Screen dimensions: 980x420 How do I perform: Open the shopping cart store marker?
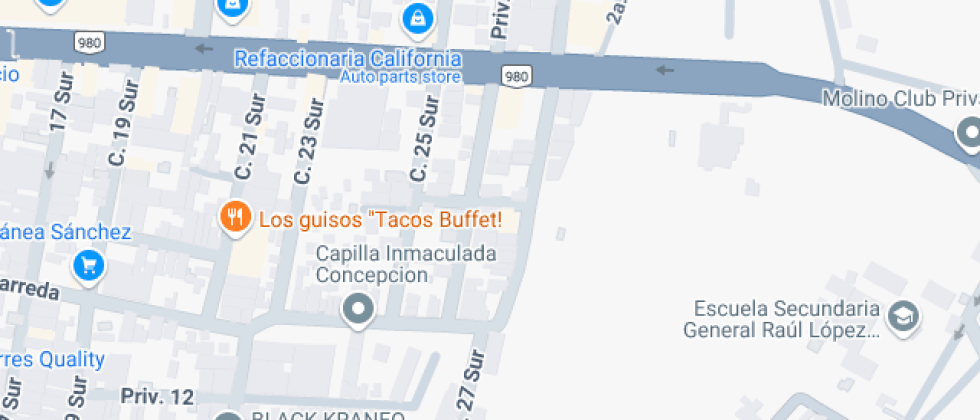click(x=89, y=266)
